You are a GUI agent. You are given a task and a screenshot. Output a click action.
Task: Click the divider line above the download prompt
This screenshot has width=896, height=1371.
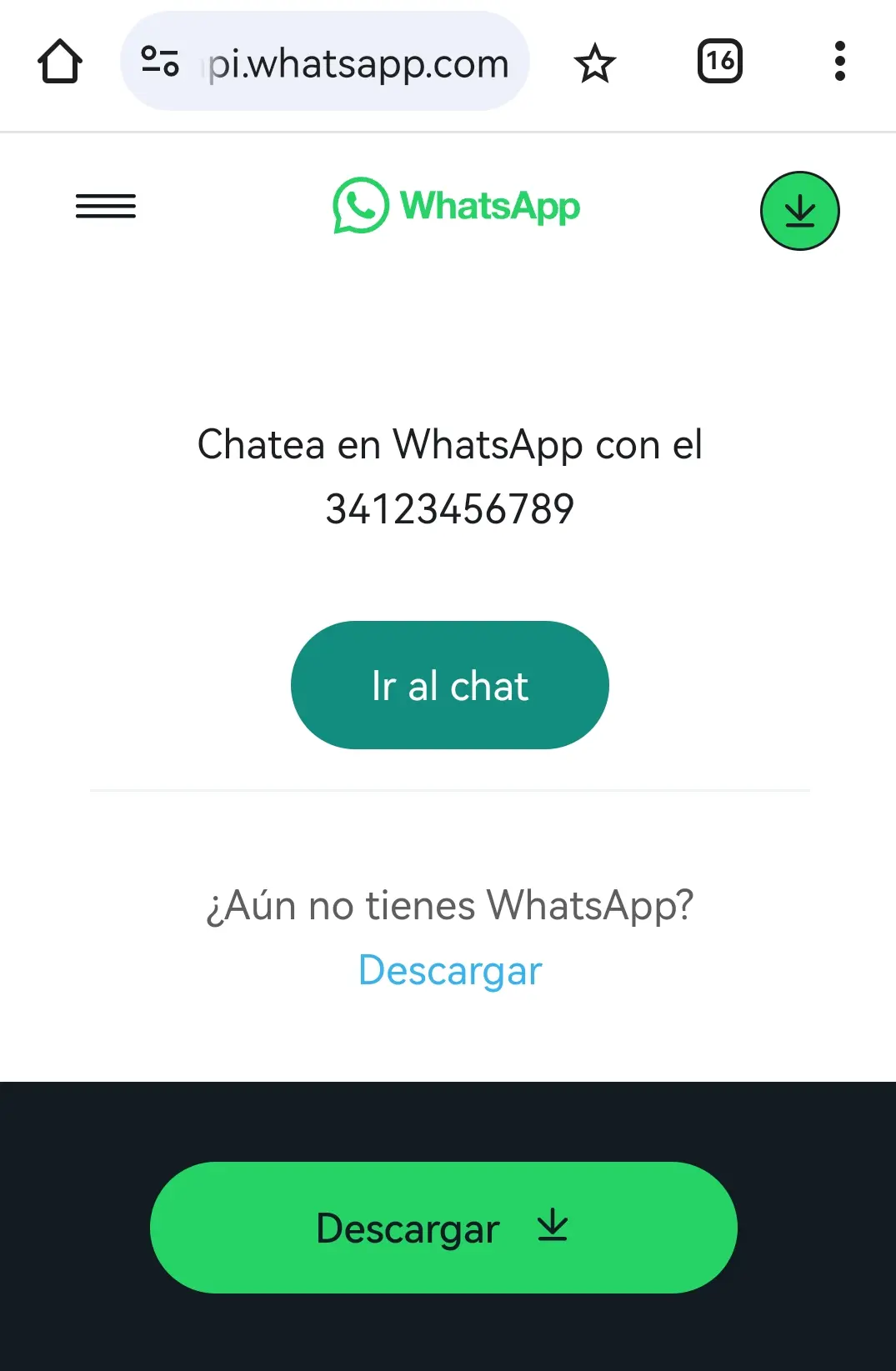click(x=449, y=789)
